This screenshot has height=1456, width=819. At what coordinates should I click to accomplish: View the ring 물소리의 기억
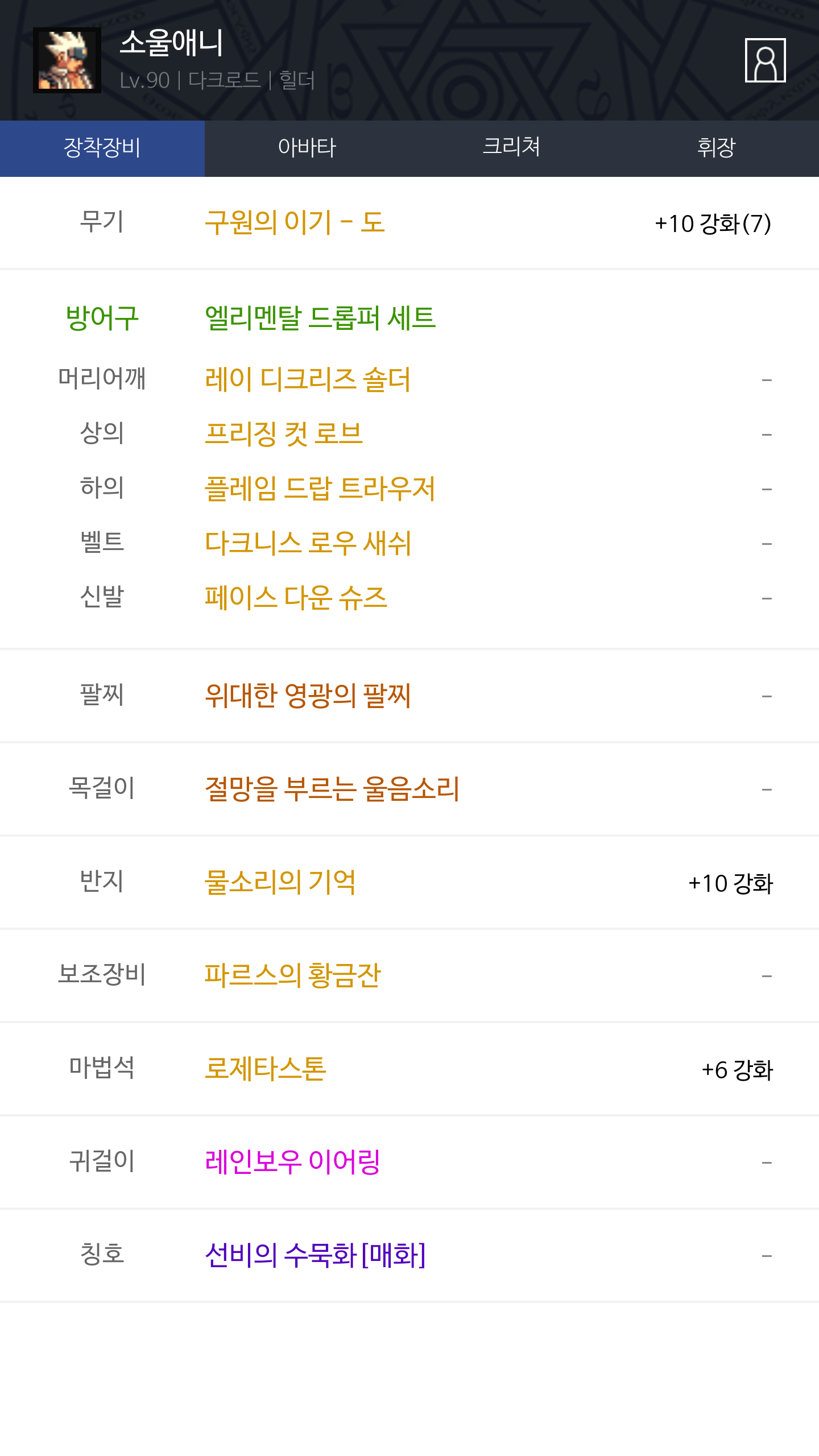280,882
